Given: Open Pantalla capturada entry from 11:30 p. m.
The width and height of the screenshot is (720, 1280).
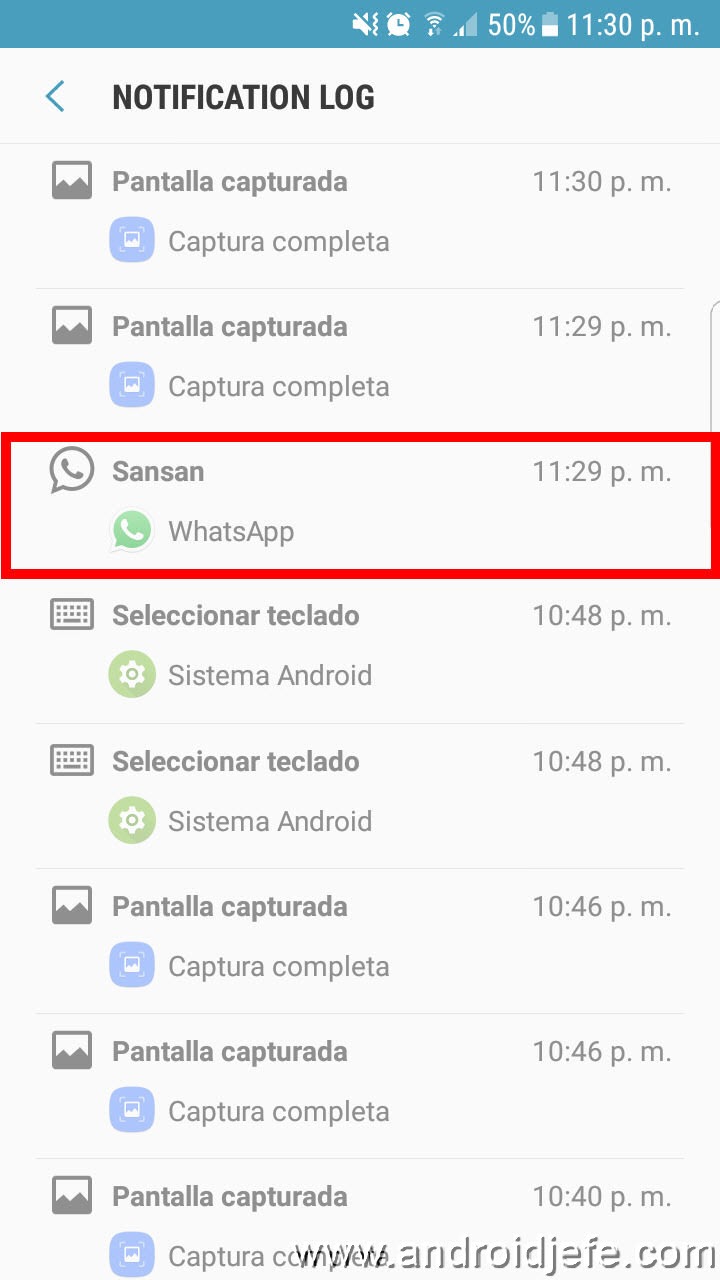Looking at the screenshot, I should [360, 216].
